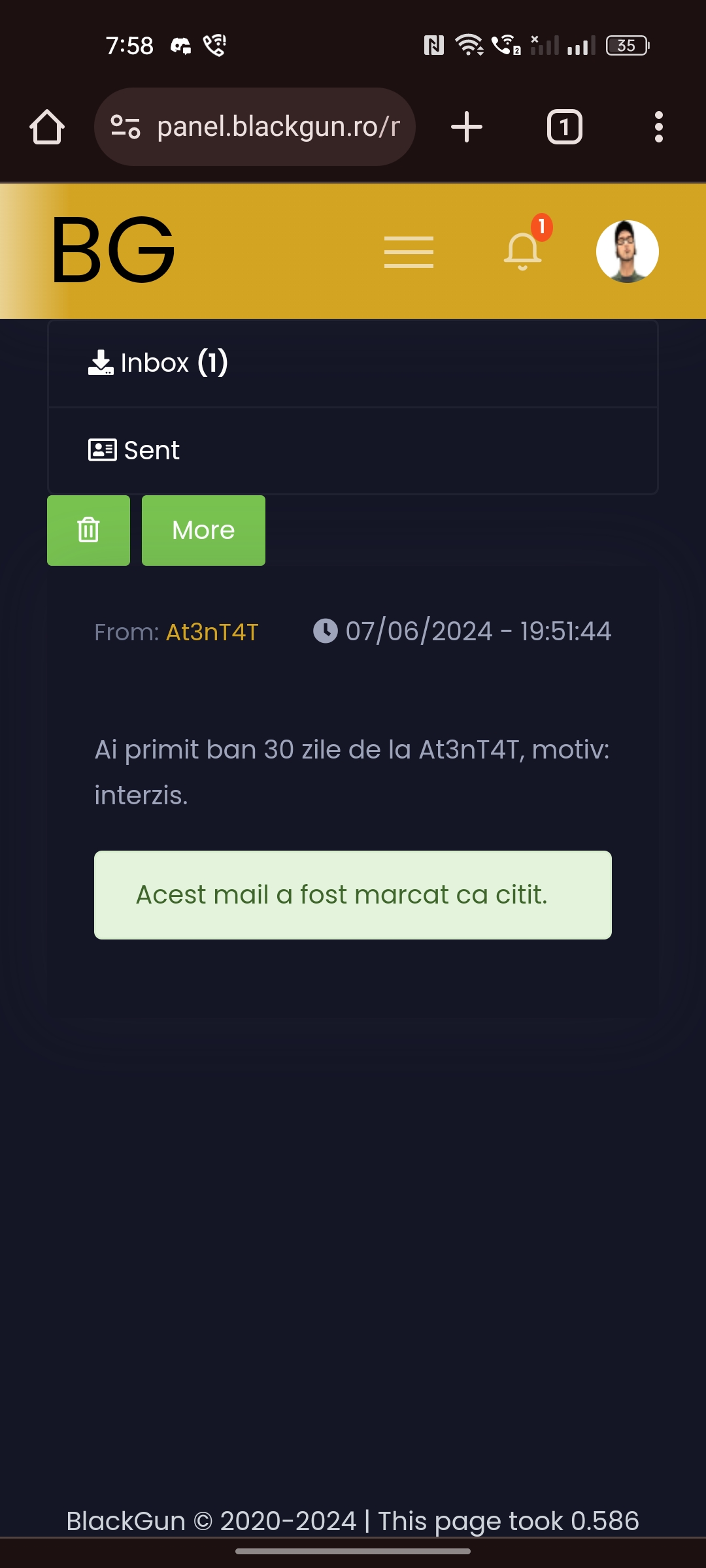Delete this mail with the trash button
Screen dimensions: 706x1568
click(x=88, y=531)
